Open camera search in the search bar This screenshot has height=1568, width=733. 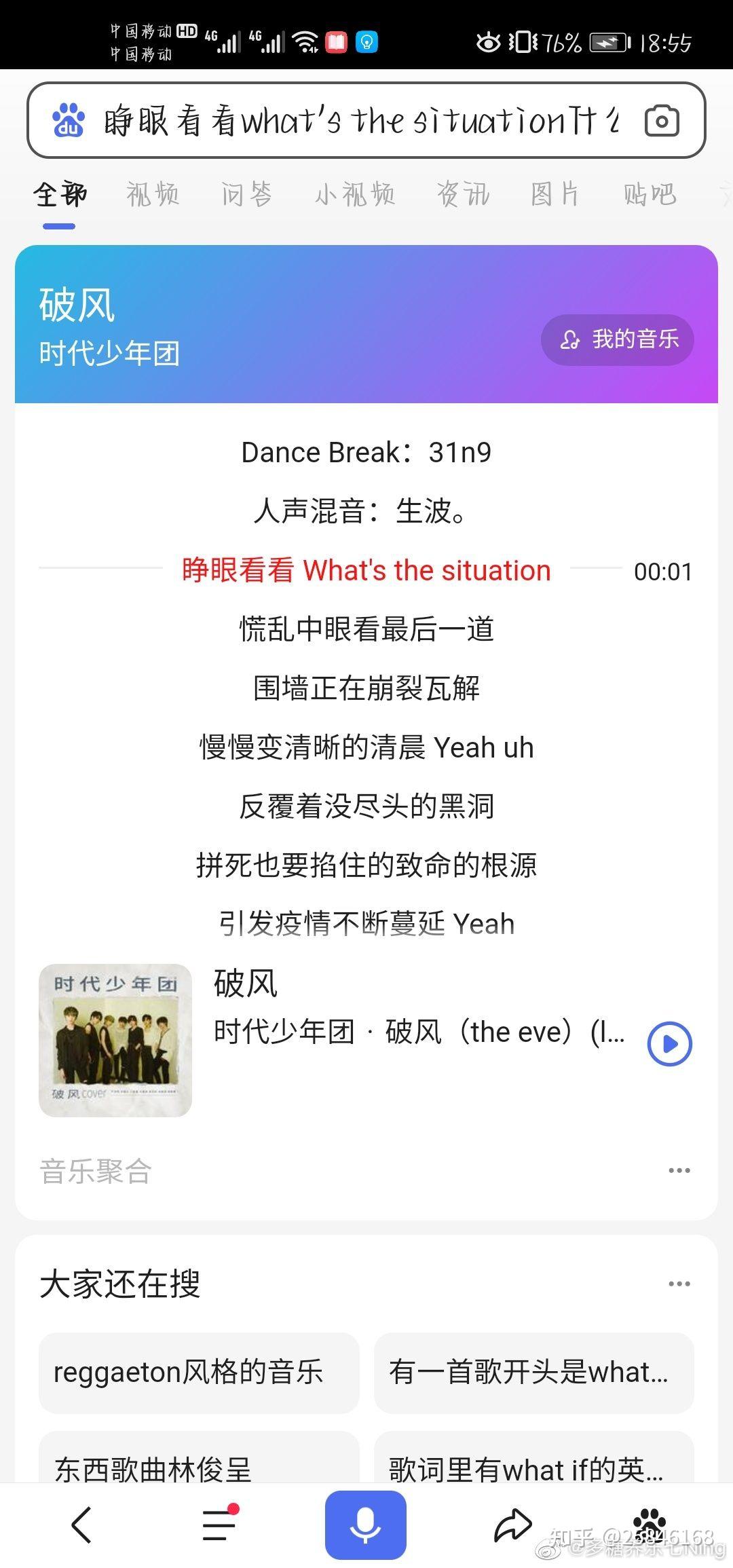point(662,121)
